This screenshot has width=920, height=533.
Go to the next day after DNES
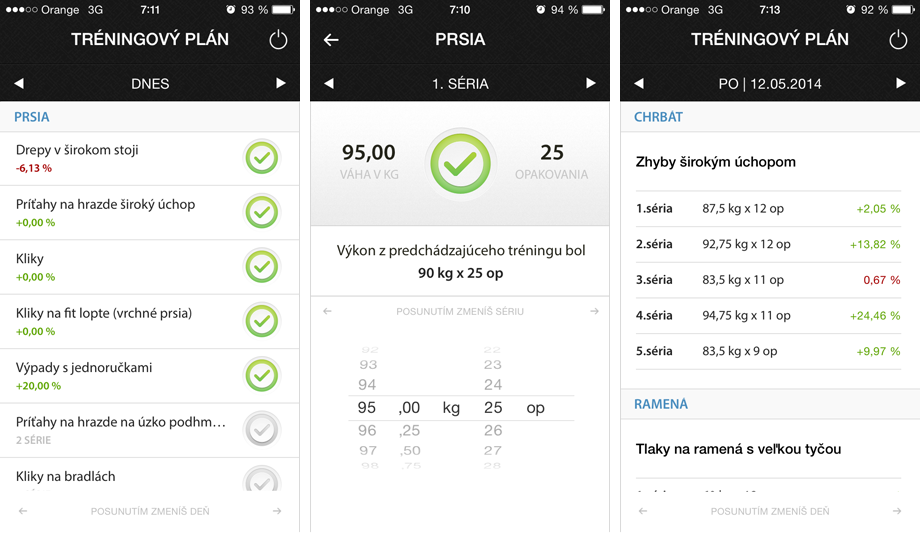[x=281, y=84]
